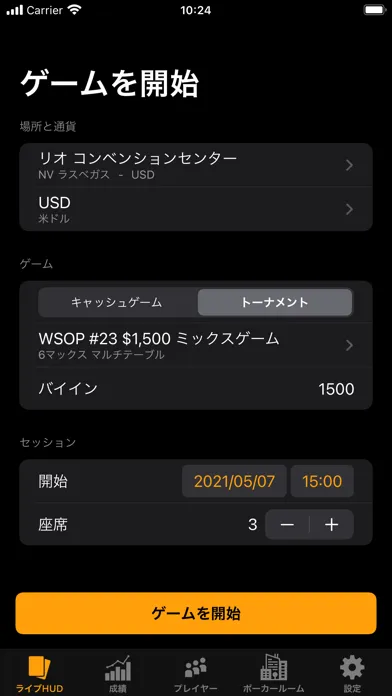
Task: Tap the orange ゲームを開始 button
Action: (x=196, y=613)
